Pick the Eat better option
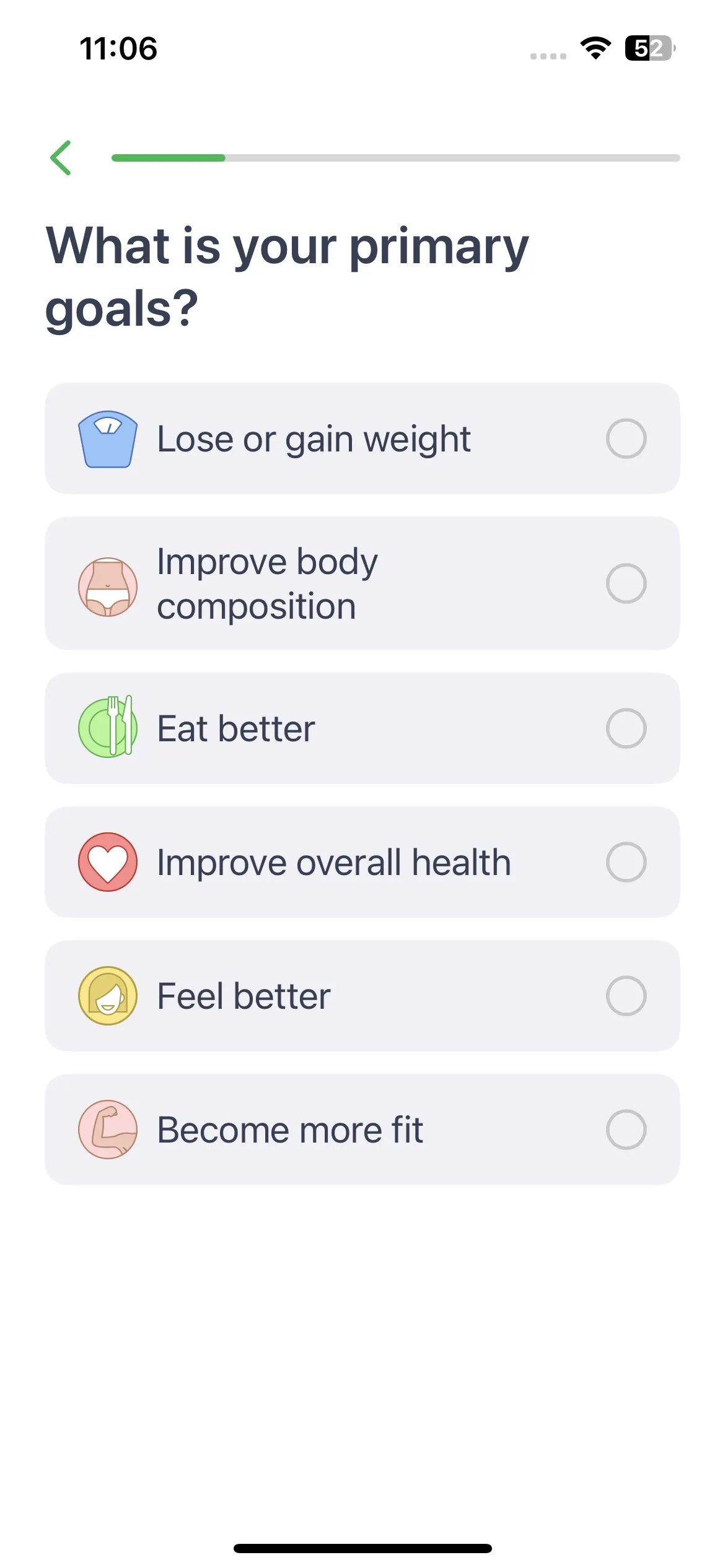This screenshot has width=725, height=1568. coord(362,728)
